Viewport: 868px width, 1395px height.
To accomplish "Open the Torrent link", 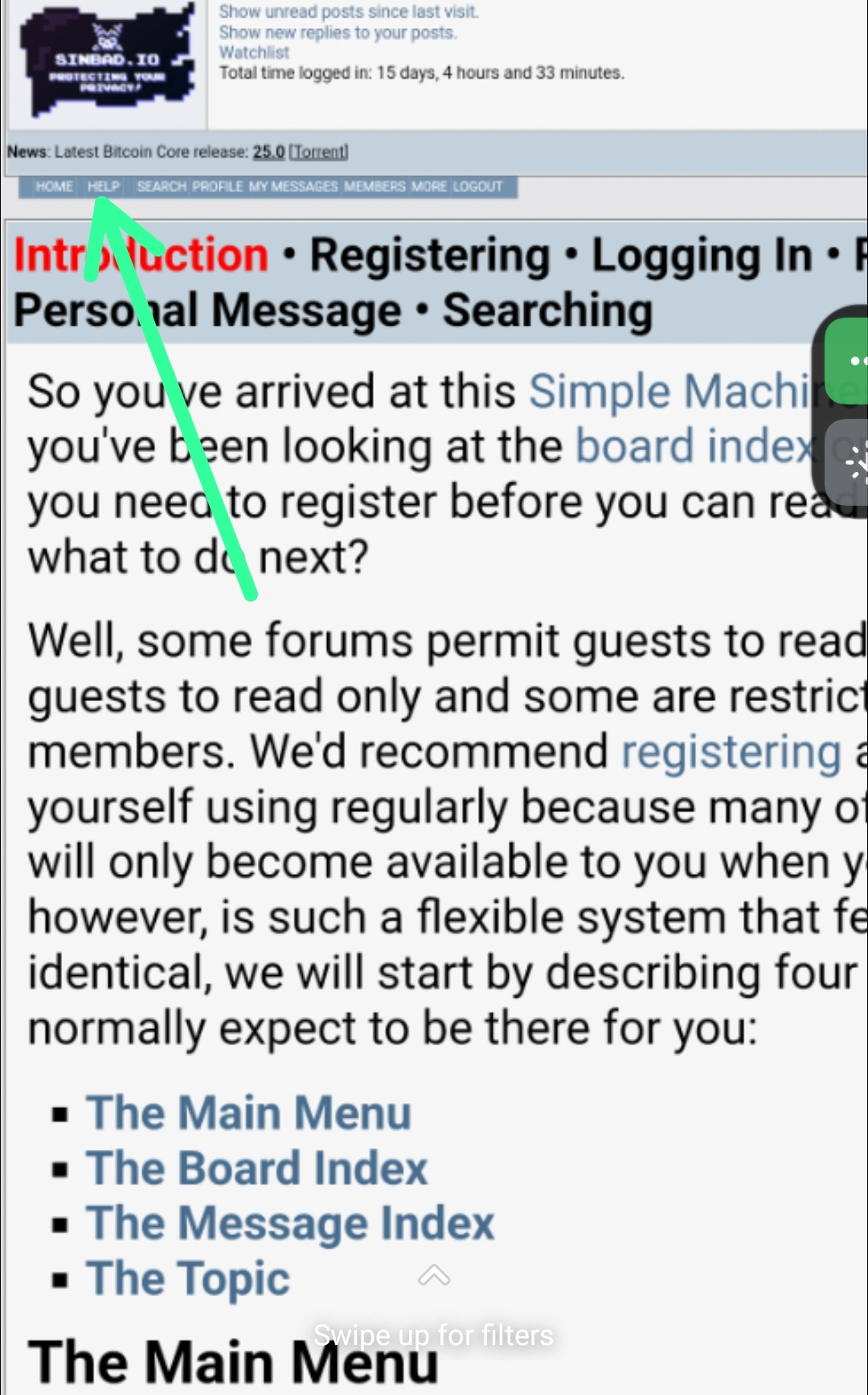I will point(318,151).
